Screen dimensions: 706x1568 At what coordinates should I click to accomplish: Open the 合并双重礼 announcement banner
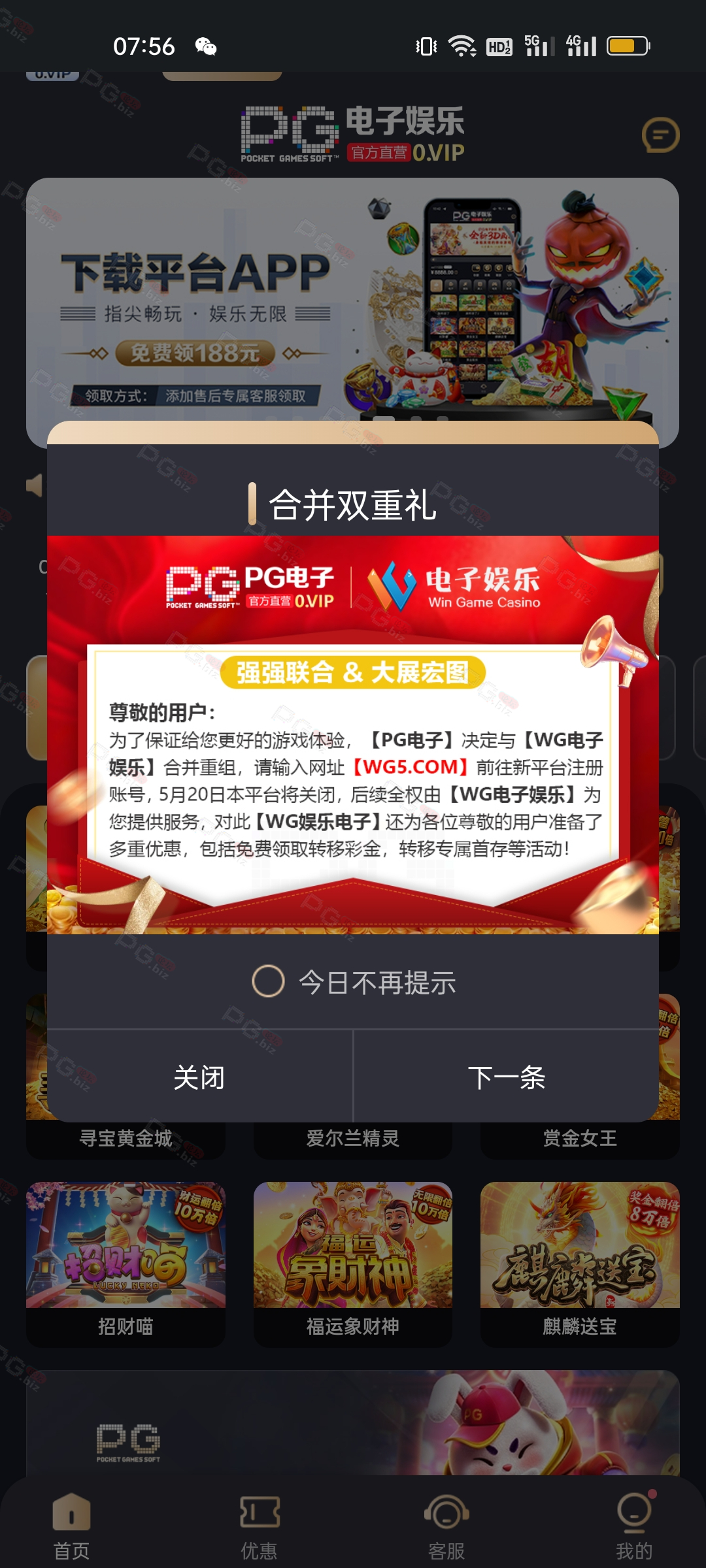(353, 734)
